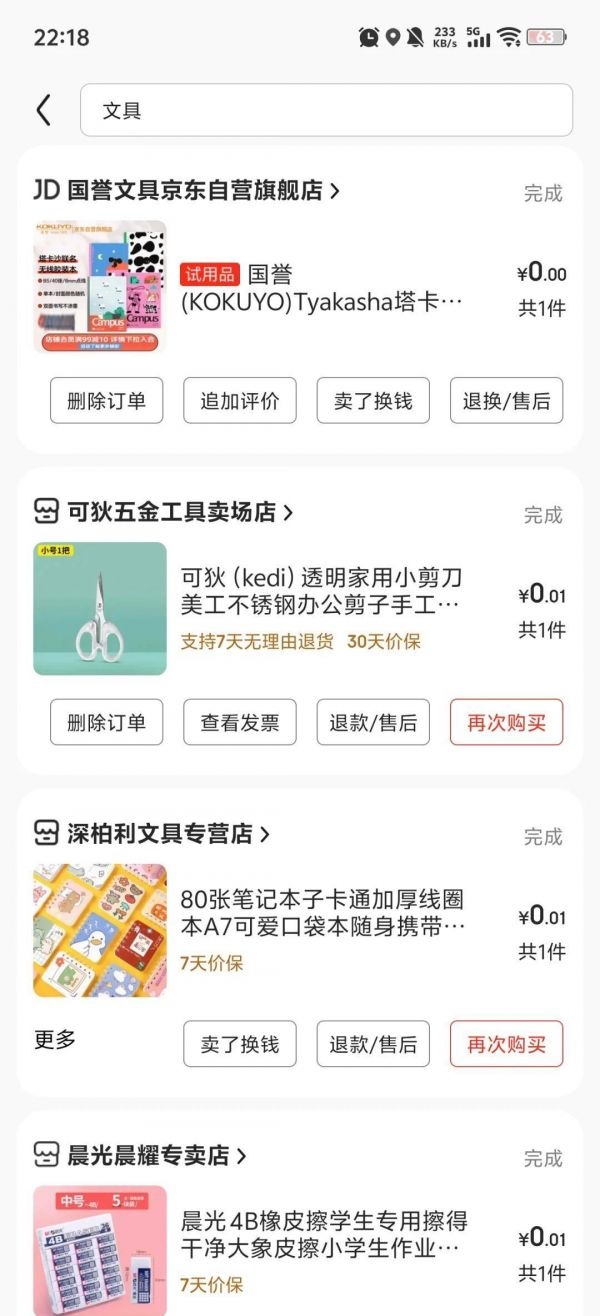Image resolution: width=600 pixels, height=1316 pixels.
Task: Tap 卖了换钱 on the notebook order
Action: (x=239, y=1044)
